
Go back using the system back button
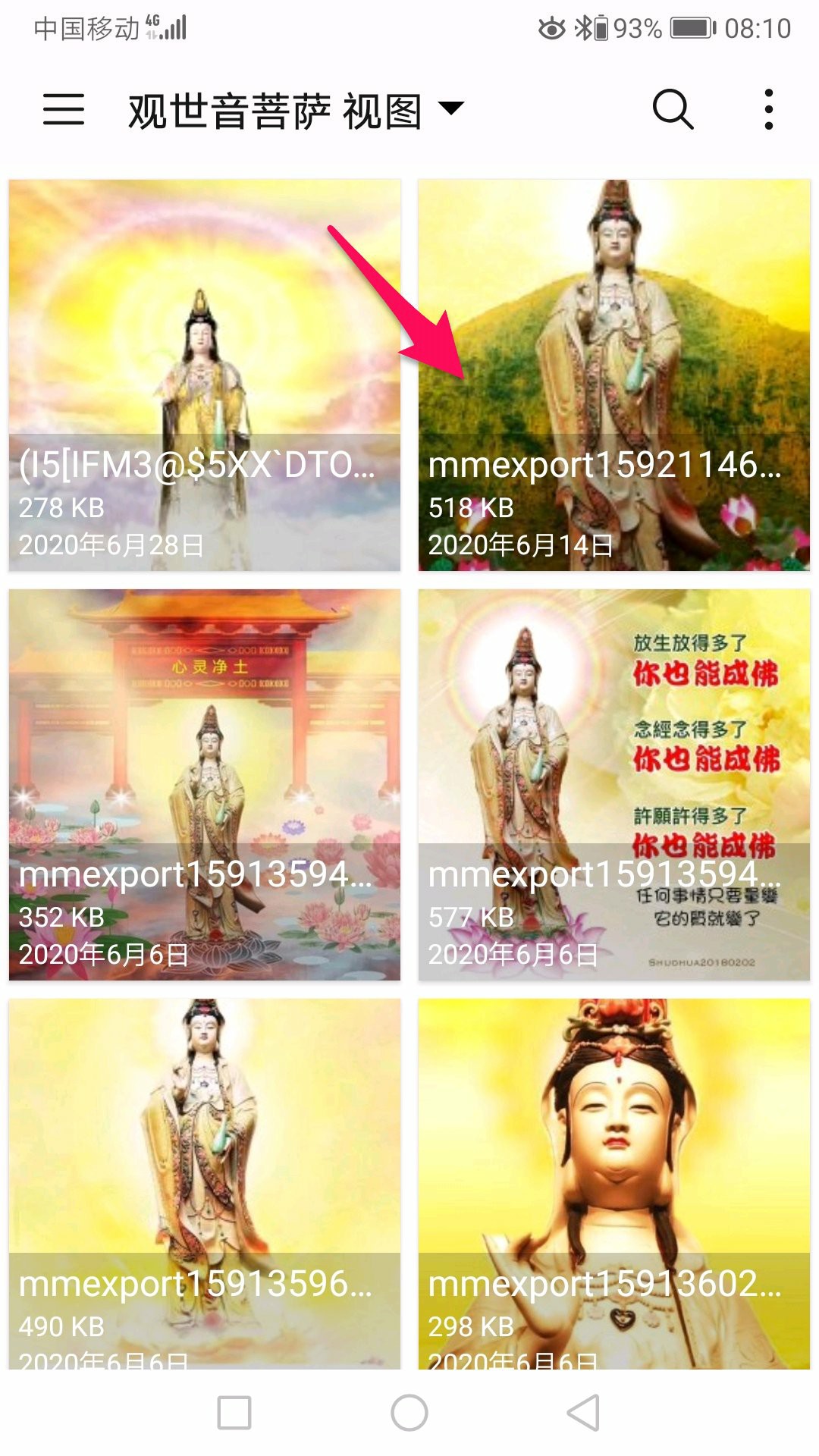tap(583, 1413)
